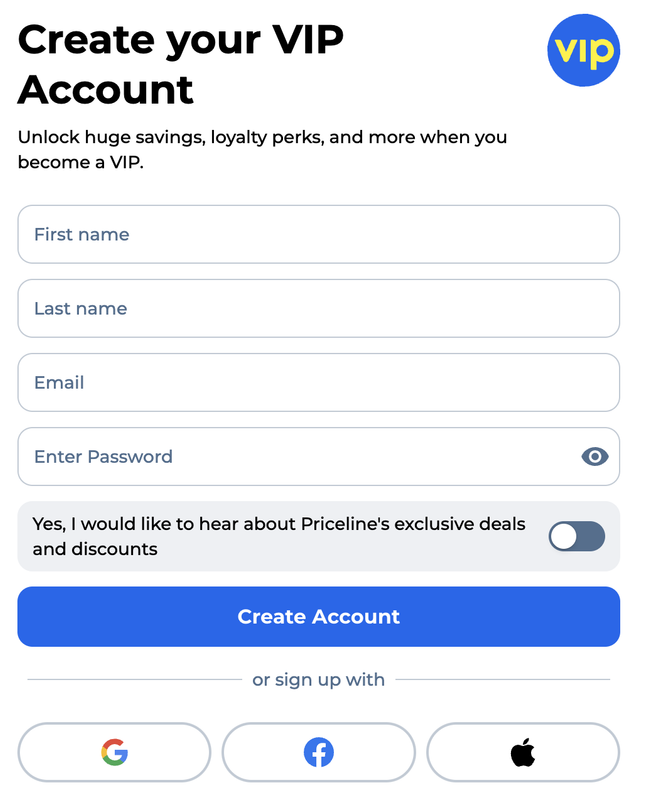The height and width of the screenshot is (800, 654).
Task: Sign up with Google
Action: (114, 753)
